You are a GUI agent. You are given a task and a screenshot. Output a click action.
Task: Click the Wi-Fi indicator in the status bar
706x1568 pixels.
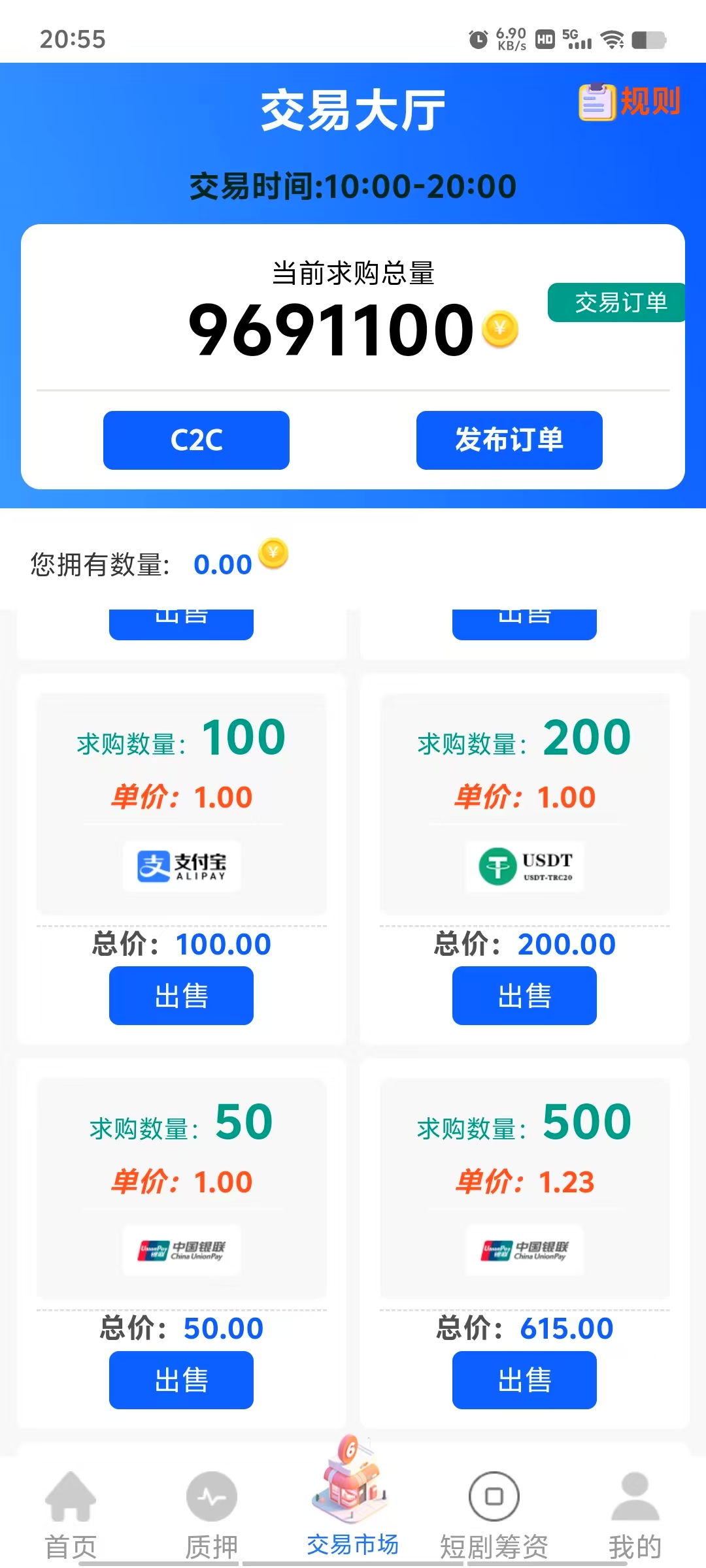click(613, 41)
